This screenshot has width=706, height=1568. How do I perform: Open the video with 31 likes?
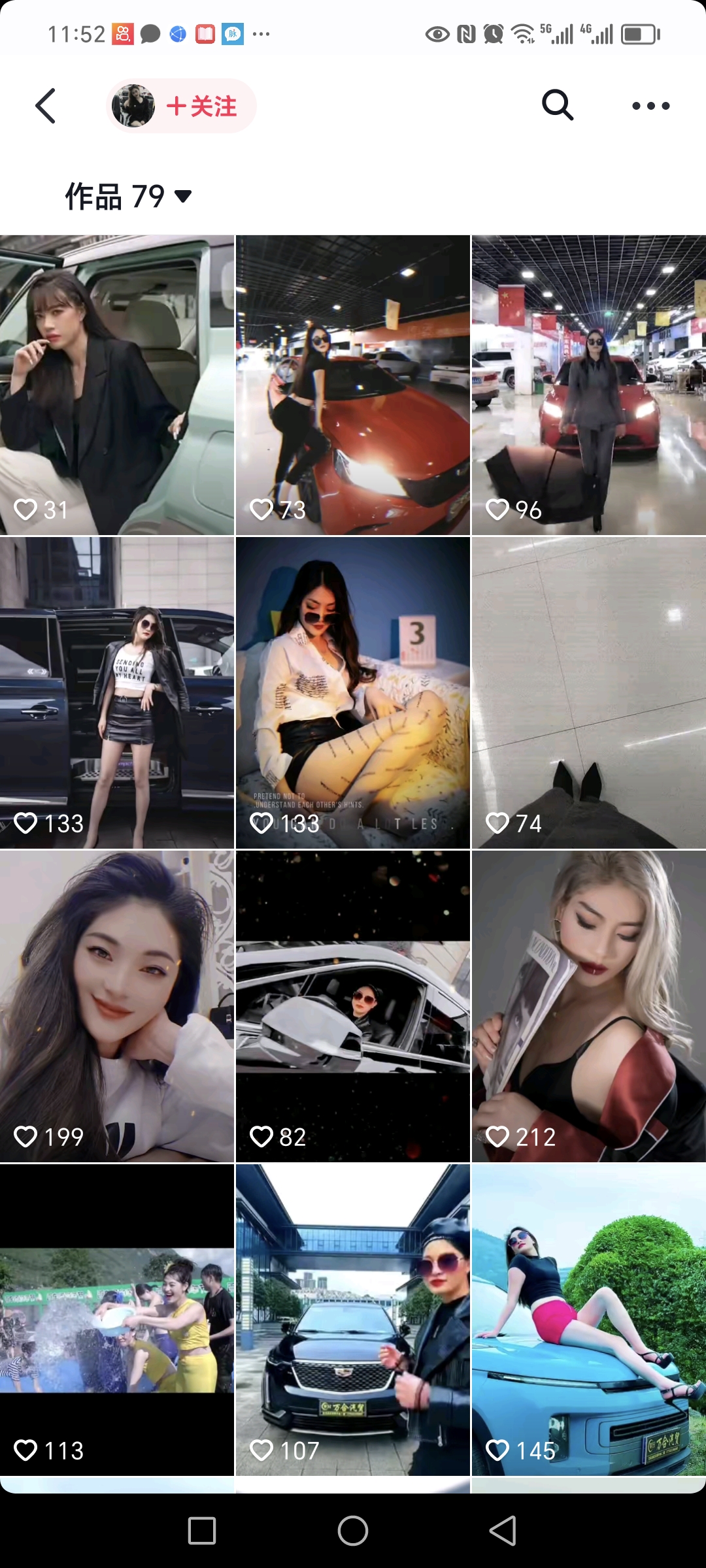pyautogui.click(x=117, y=385)
